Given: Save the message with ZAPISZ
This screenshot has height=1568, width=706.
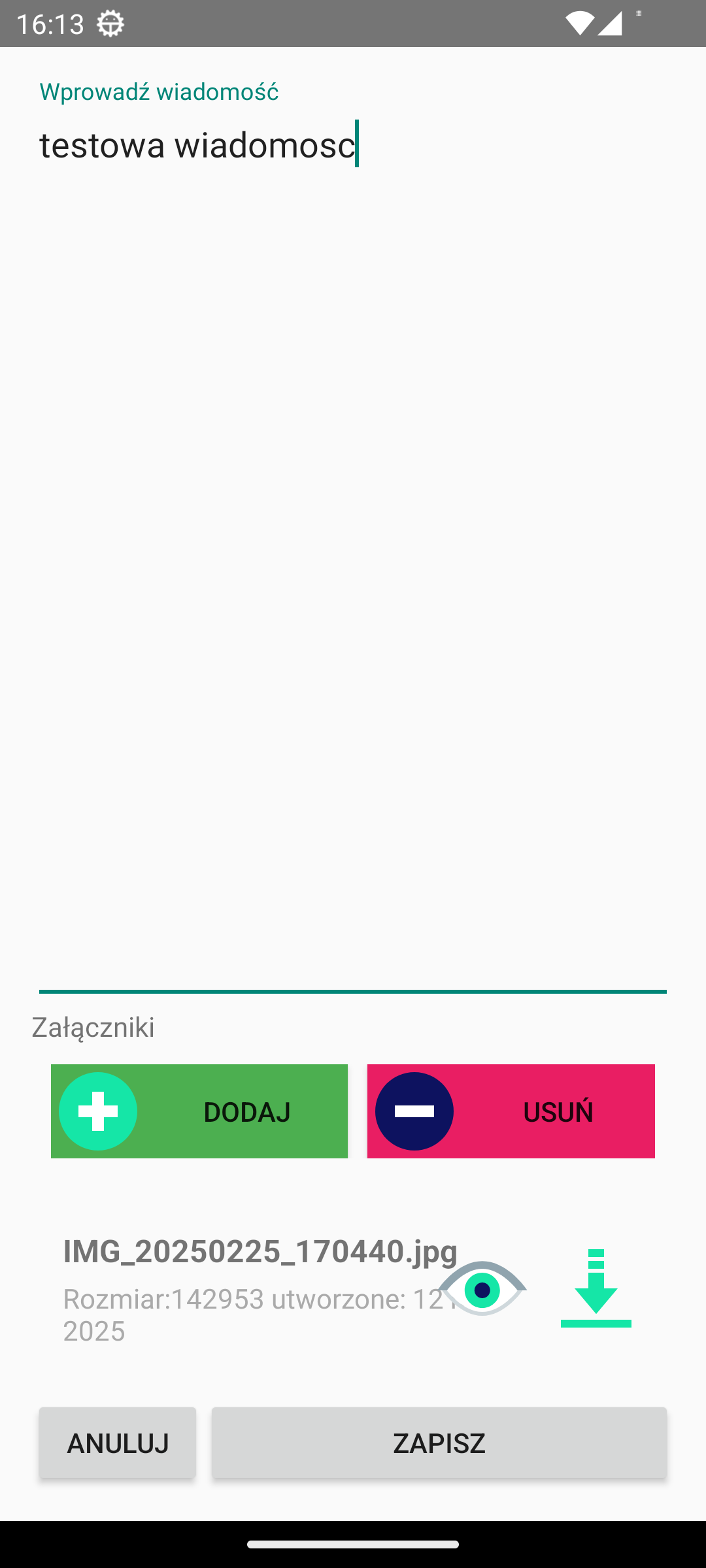Looking at the screenshot, I should pyautogui.click(x=439, y=1443).
